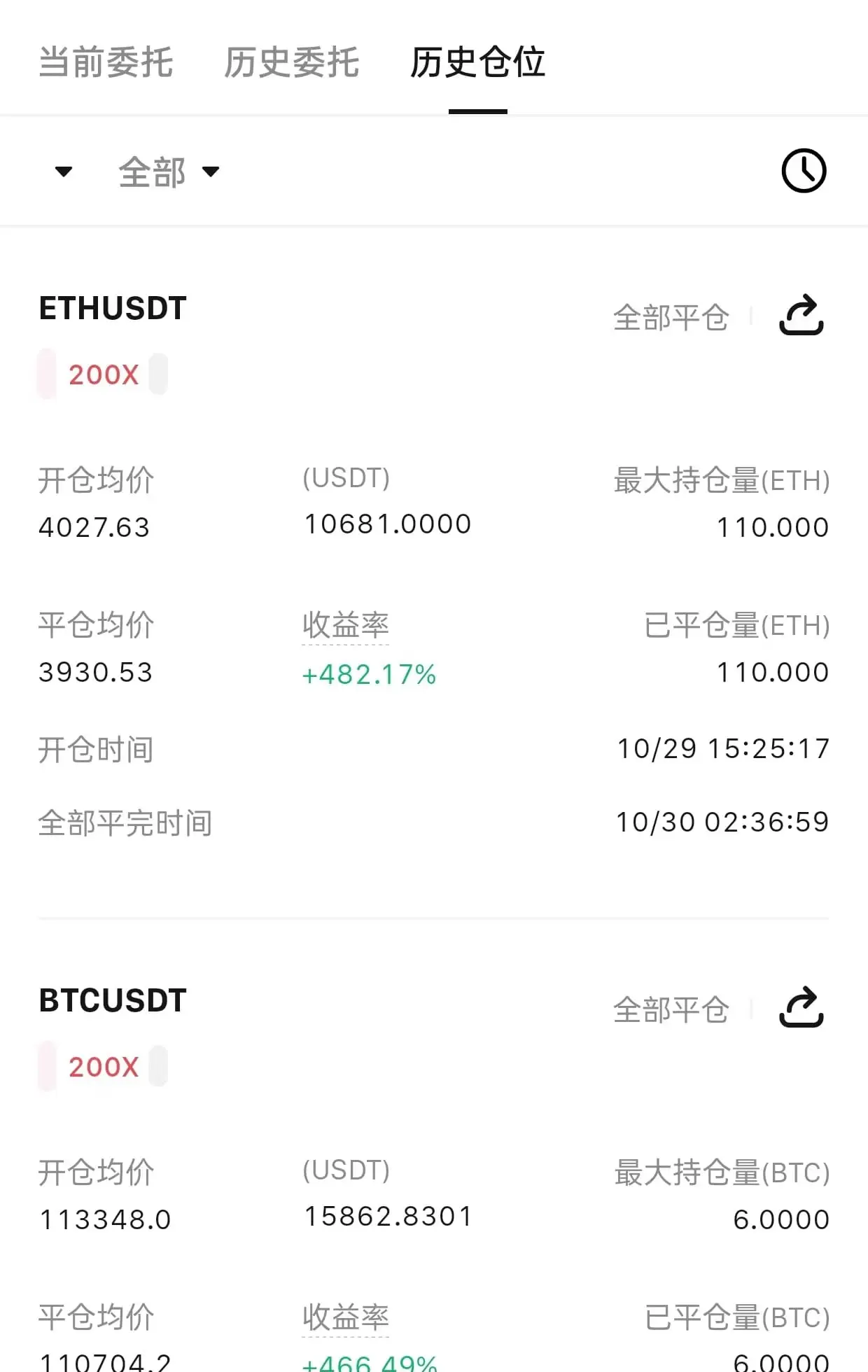
Task: Share the ETHUSDT position
Action: [x=801, y=316]
